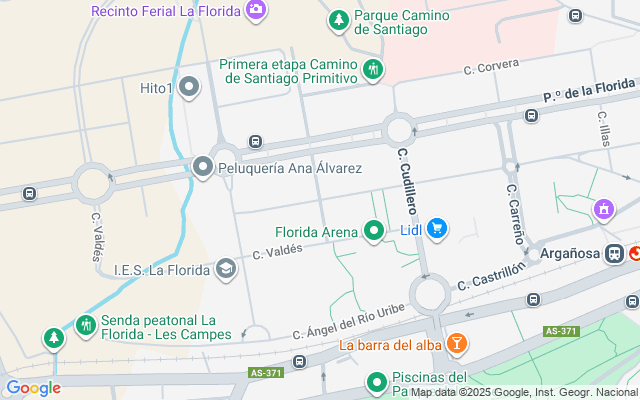Open the Lidl shopping marker
The width and height of the screenshot is (640, 400).
coord(436,230)
